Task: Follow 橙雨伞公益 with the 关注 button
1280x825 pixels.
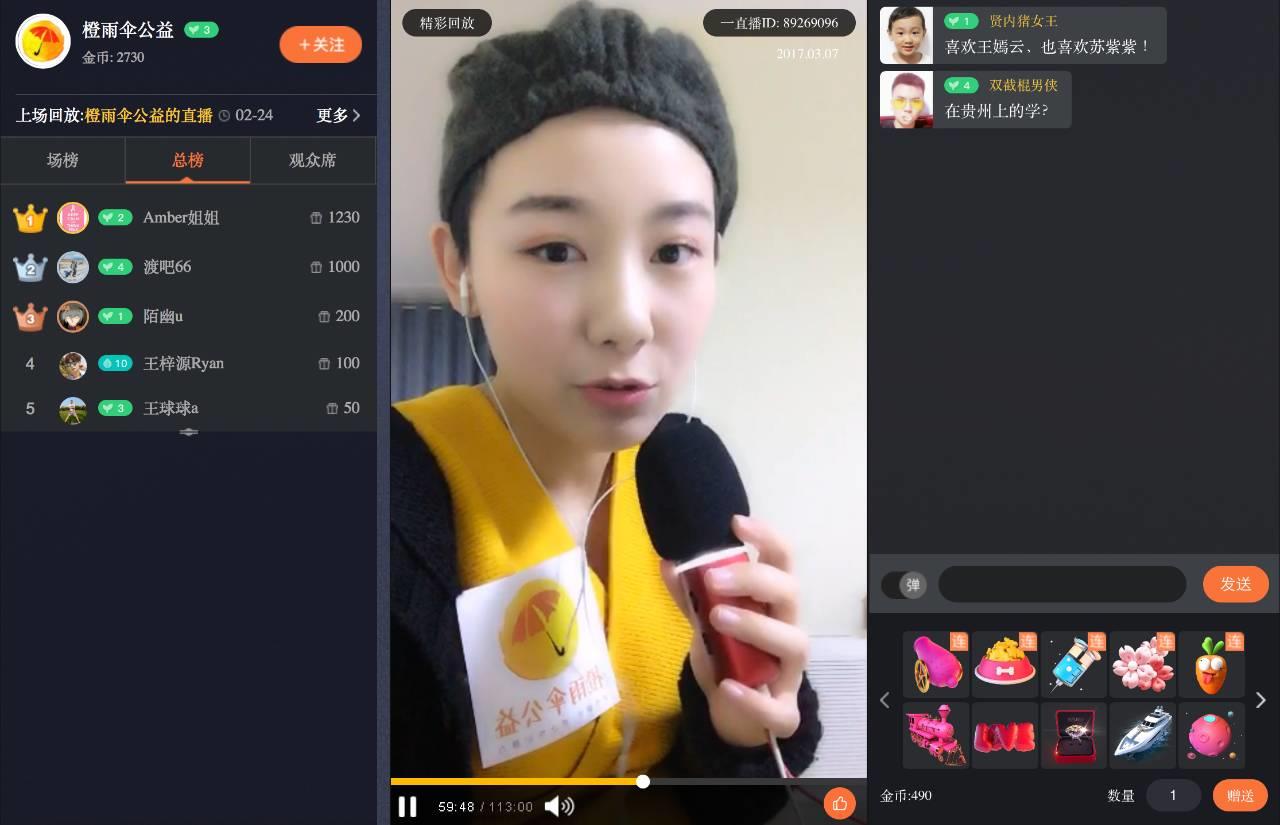Action: pyautogui.click(x=320, y=45)
